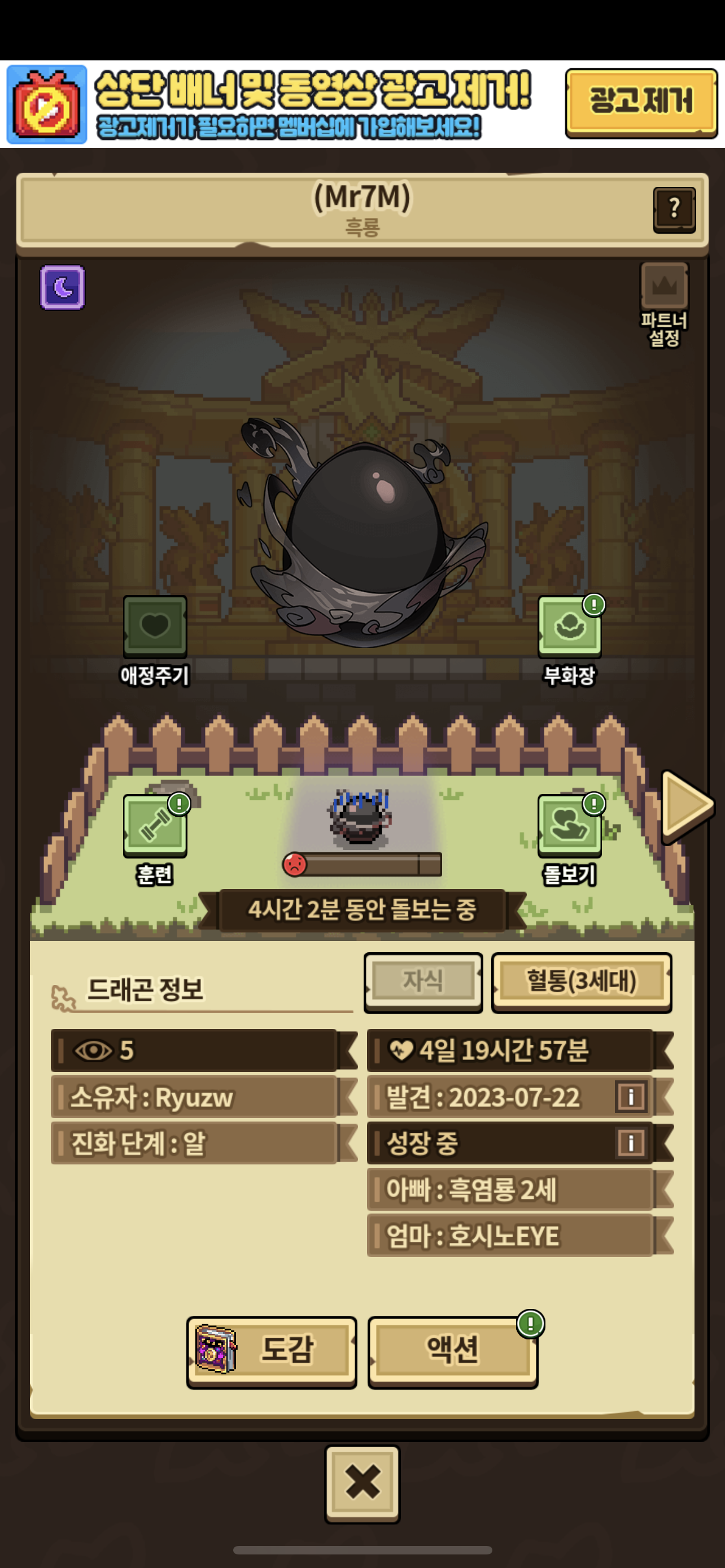Start 훈련 with the dumbbell button
This screenshot has height=1568, width=725.
pyautogui.click(x=155, y=826)
